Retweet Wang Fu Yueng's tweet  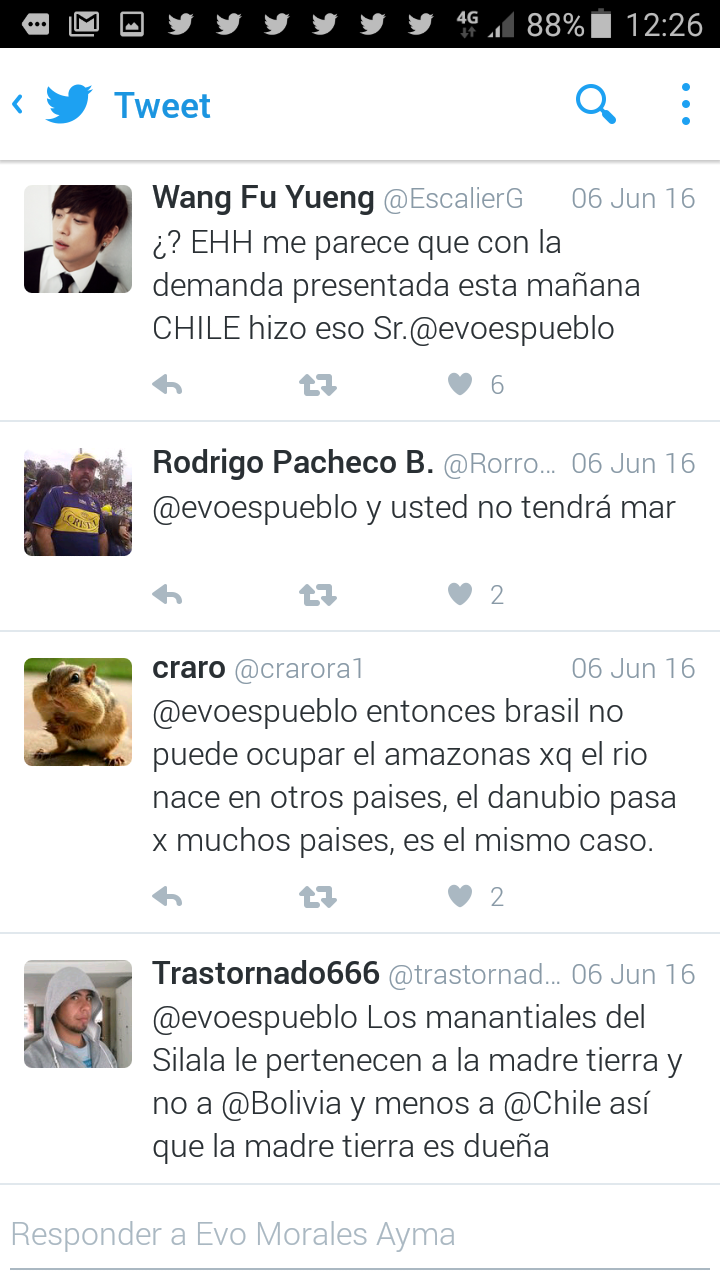[x=318, y=385]
